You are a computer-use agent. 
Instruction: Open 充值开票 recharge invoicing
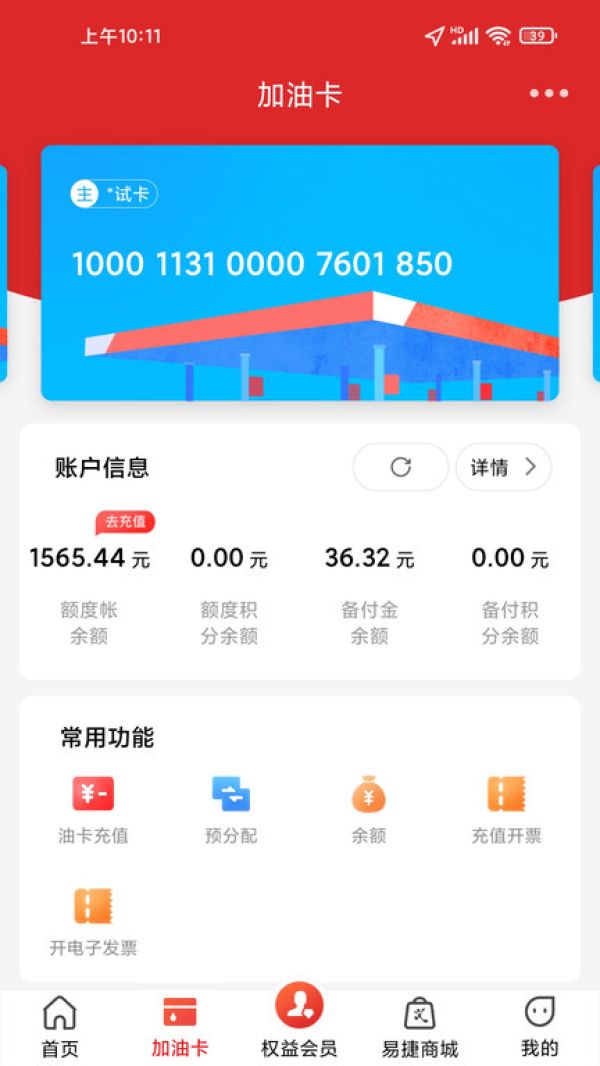(506, 808)
